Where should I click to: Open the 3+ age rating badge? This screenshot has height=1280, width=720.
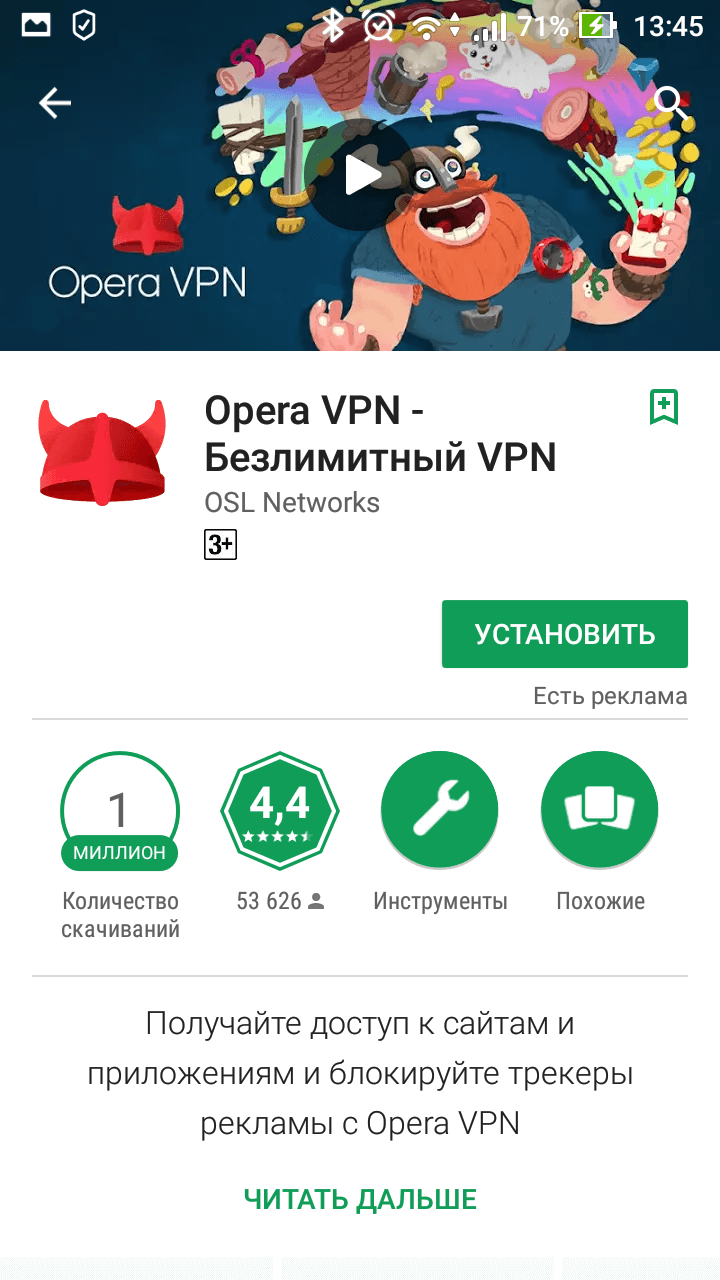point(221,545)
